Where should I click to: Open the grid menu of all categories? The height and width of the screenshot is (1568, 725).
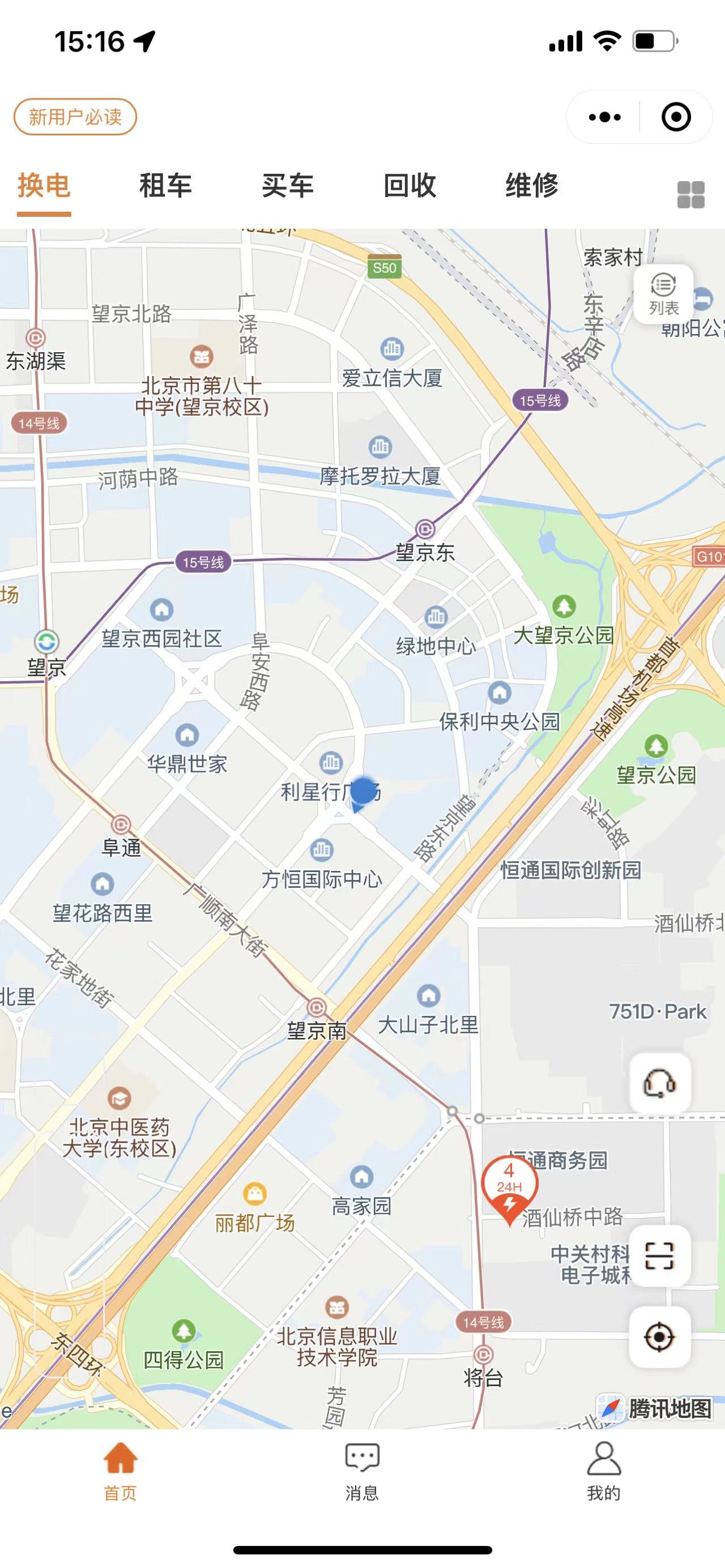[691, 195]
